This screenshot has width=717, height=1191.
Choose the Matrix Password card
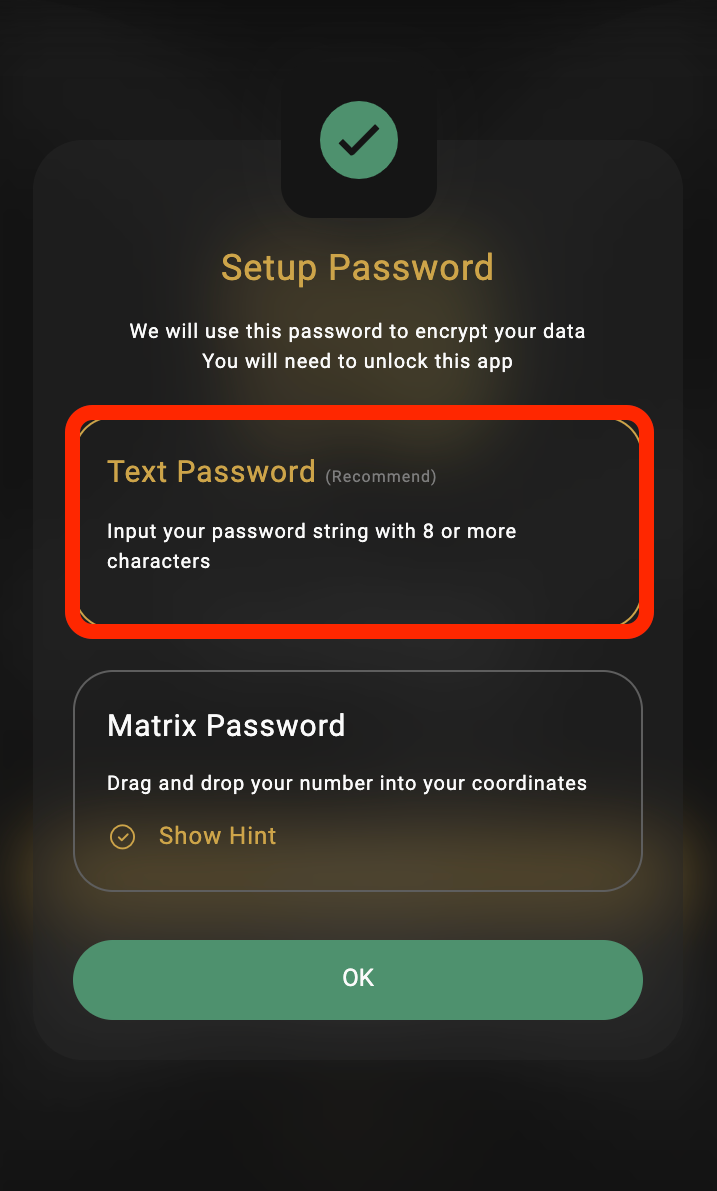tap(358, 780)
